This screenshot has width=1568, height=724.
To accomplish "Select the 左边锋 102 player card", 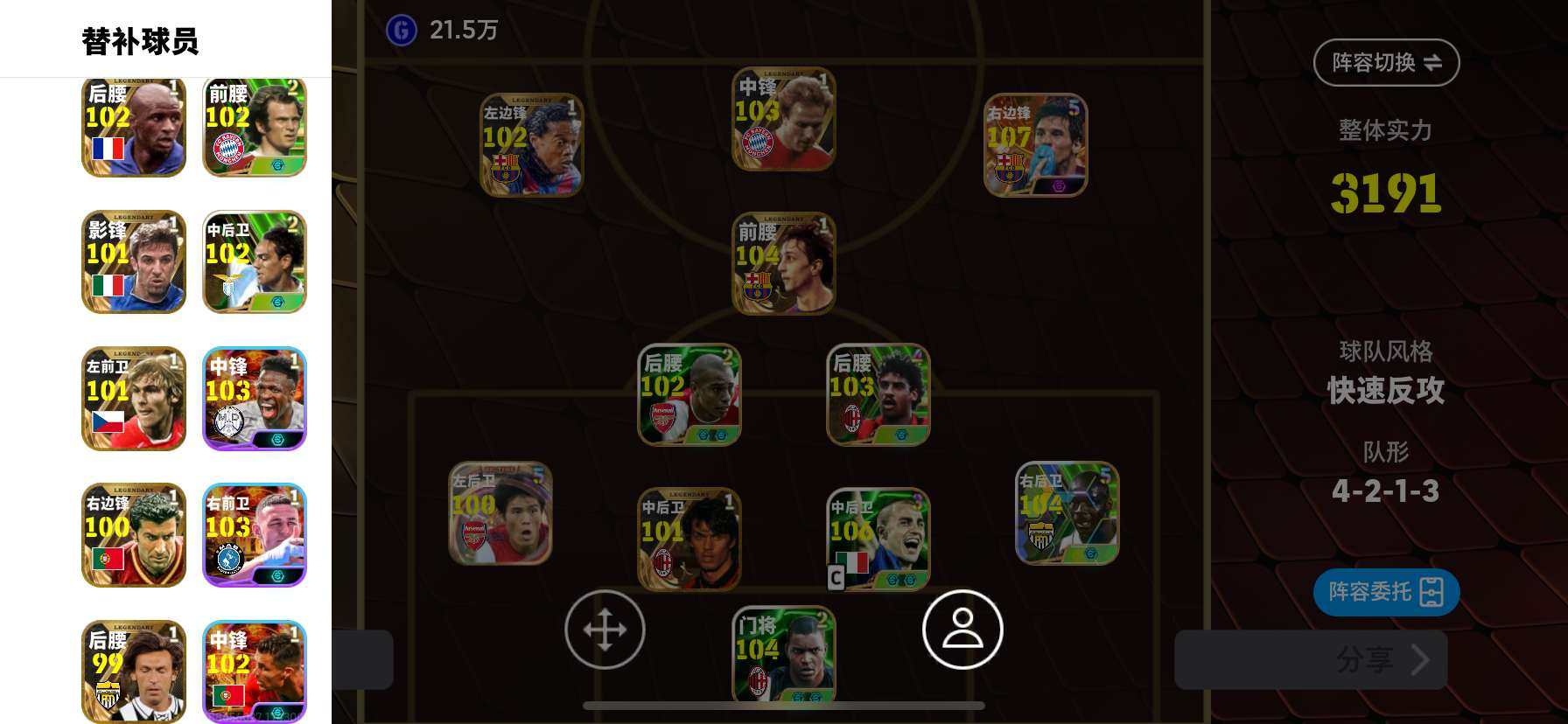I will point(531,145).
